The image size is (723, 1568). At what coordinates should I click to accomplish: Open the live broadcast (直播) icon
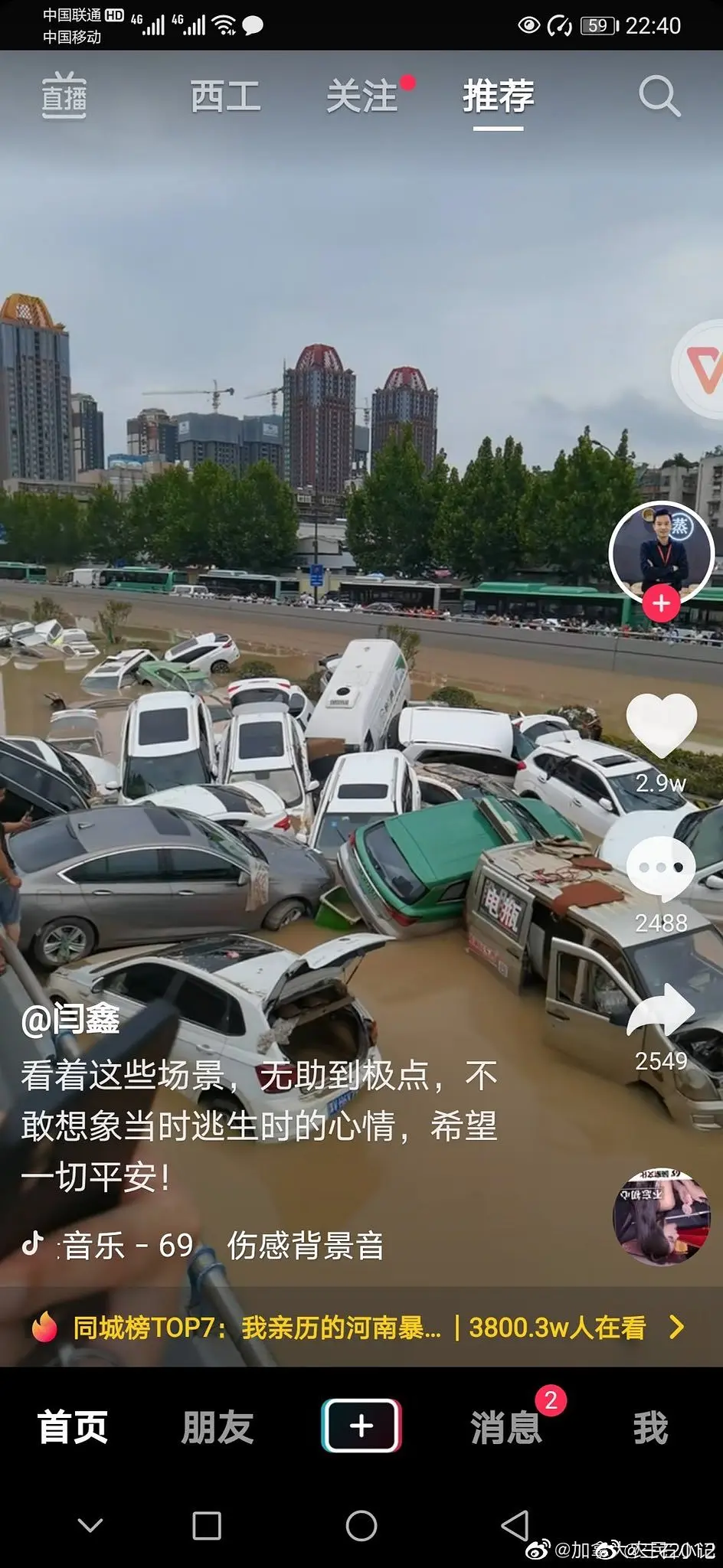click(x=64, y=96)
